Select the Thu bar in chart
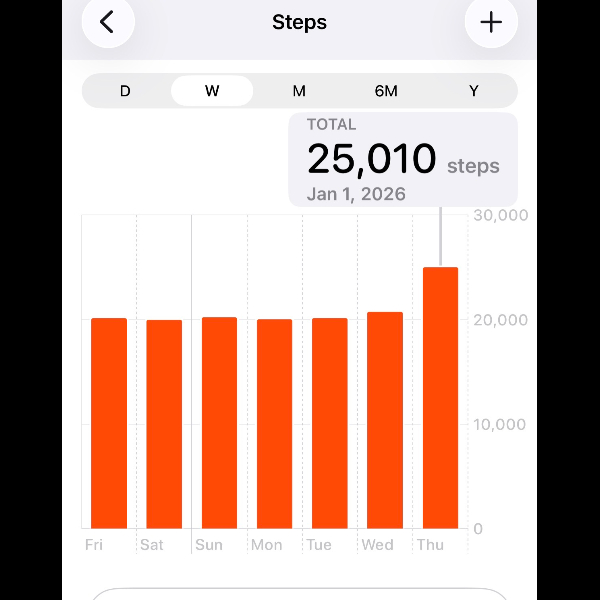 point(440,398)
